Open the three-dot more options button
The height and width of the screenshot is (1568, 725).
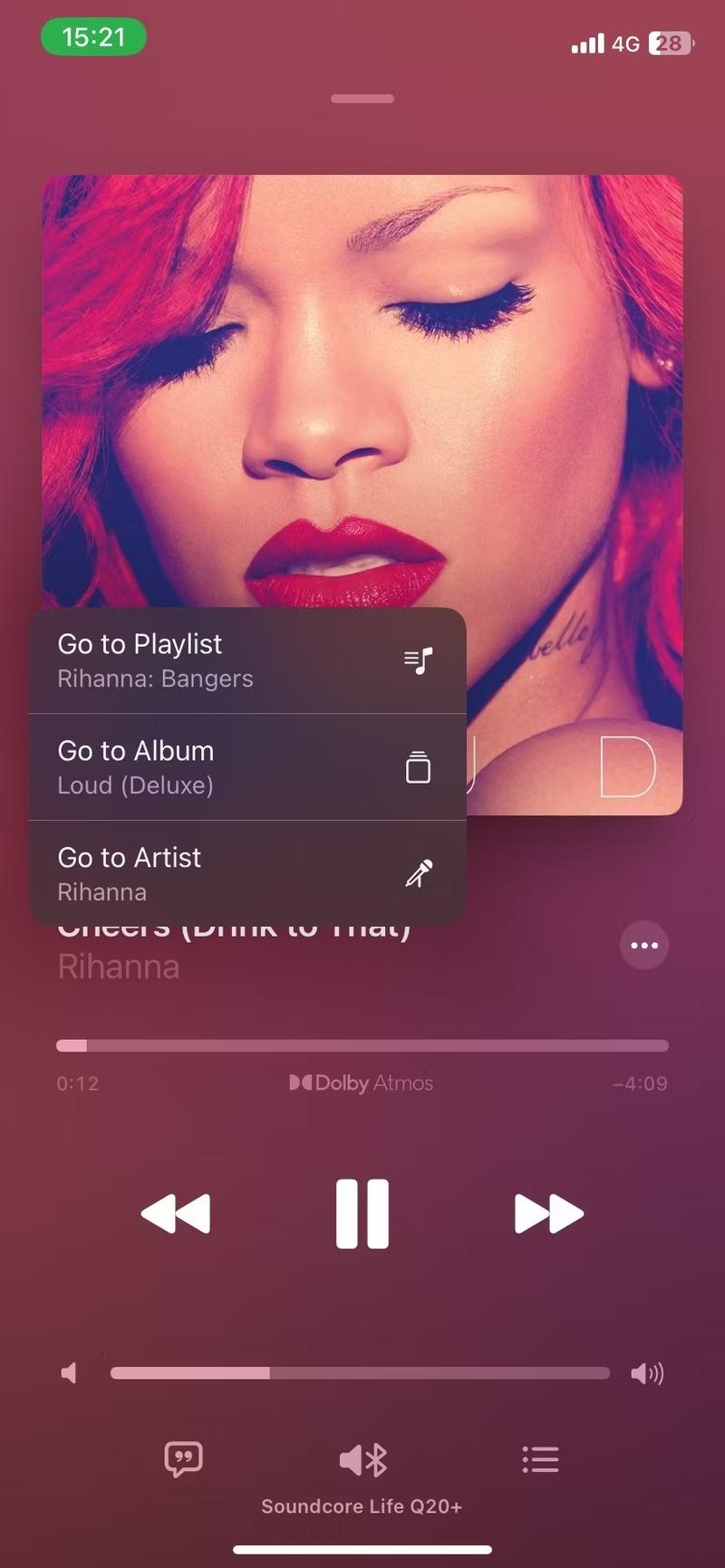[644, 946]
